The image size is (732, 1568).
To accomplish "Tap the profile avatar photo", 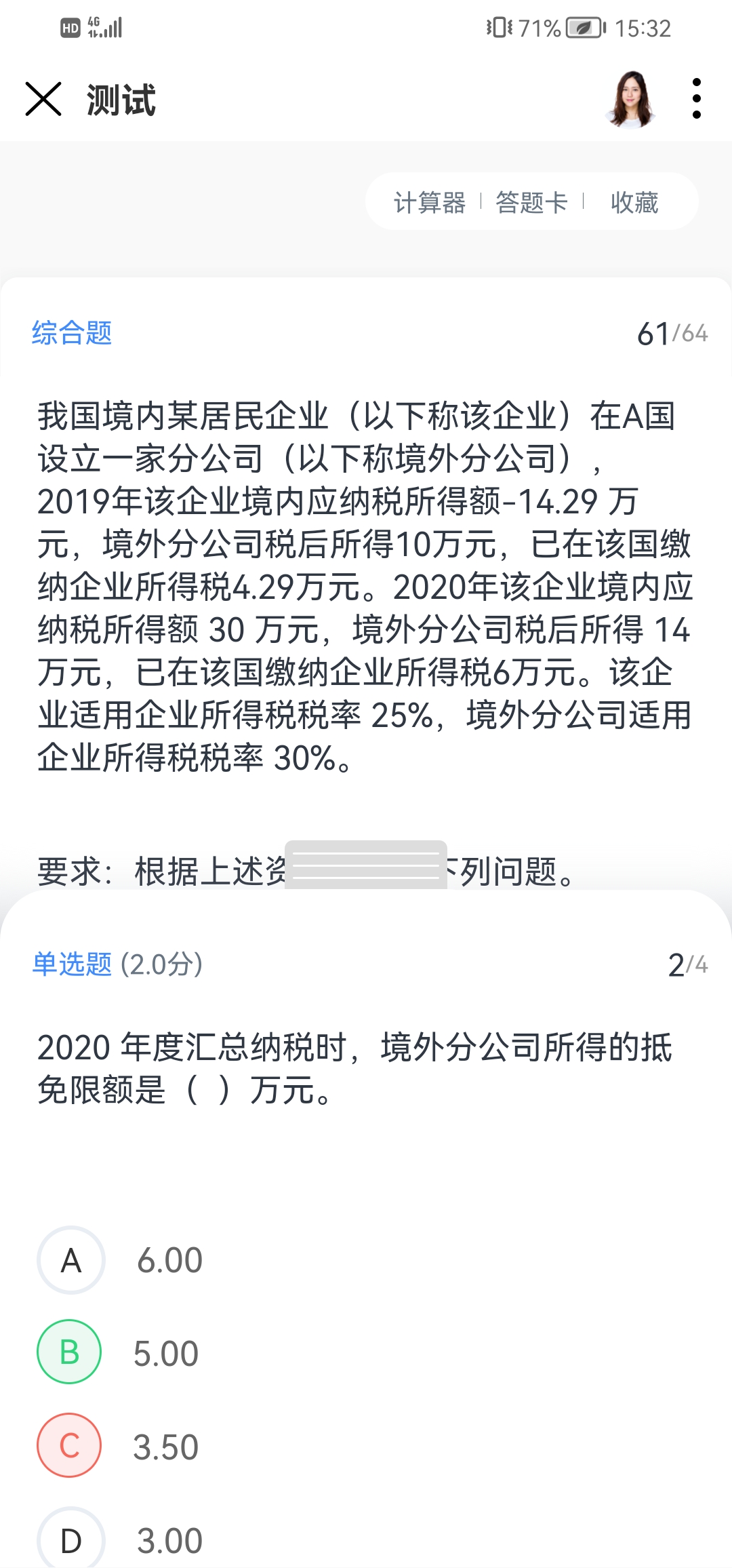I will click(631, 99).
